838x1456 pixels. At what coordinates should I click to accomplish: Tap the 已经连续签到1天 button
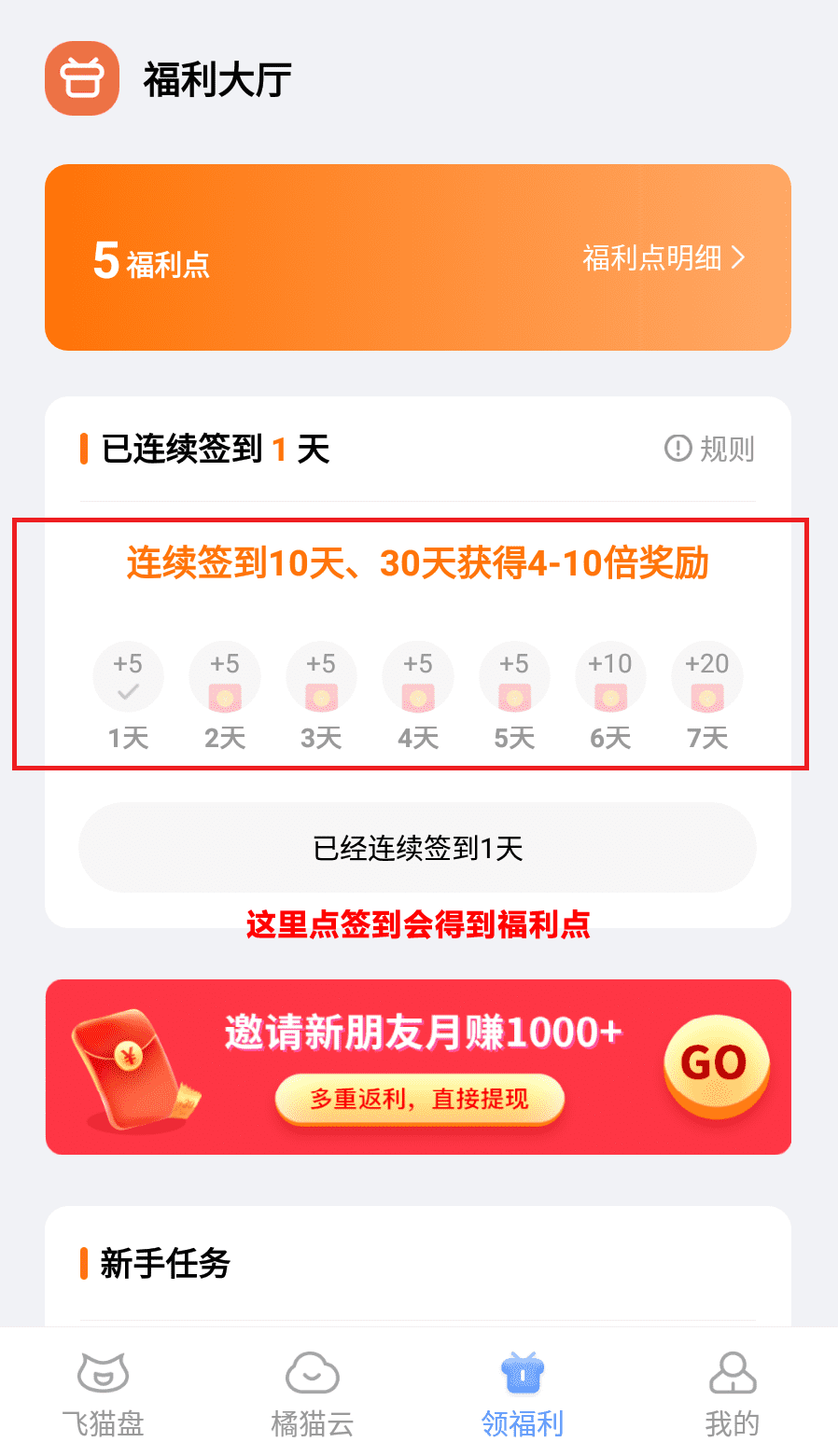click(417, 848)
